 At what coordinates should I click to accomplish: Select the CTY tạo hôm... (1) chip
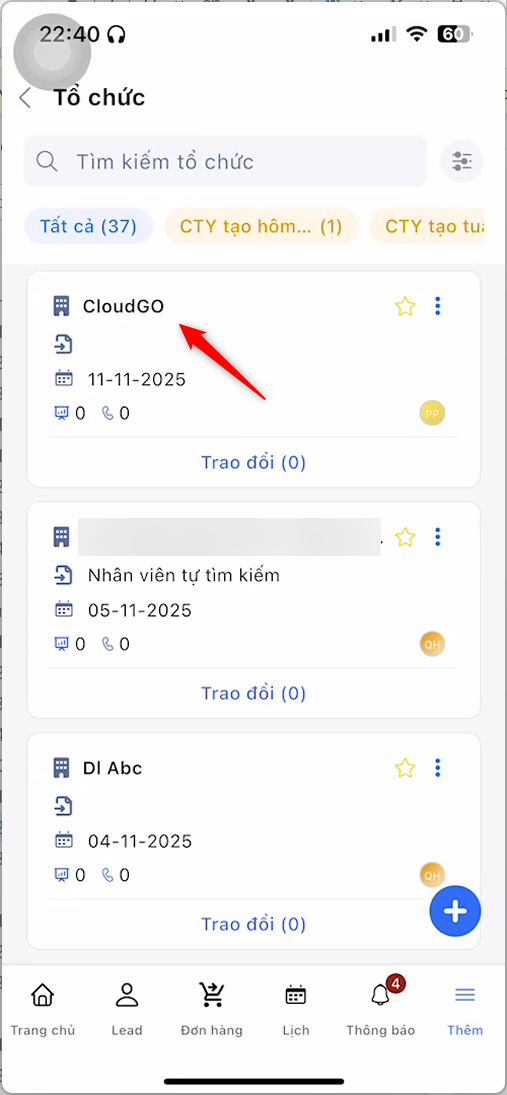(x=261, y=226)
